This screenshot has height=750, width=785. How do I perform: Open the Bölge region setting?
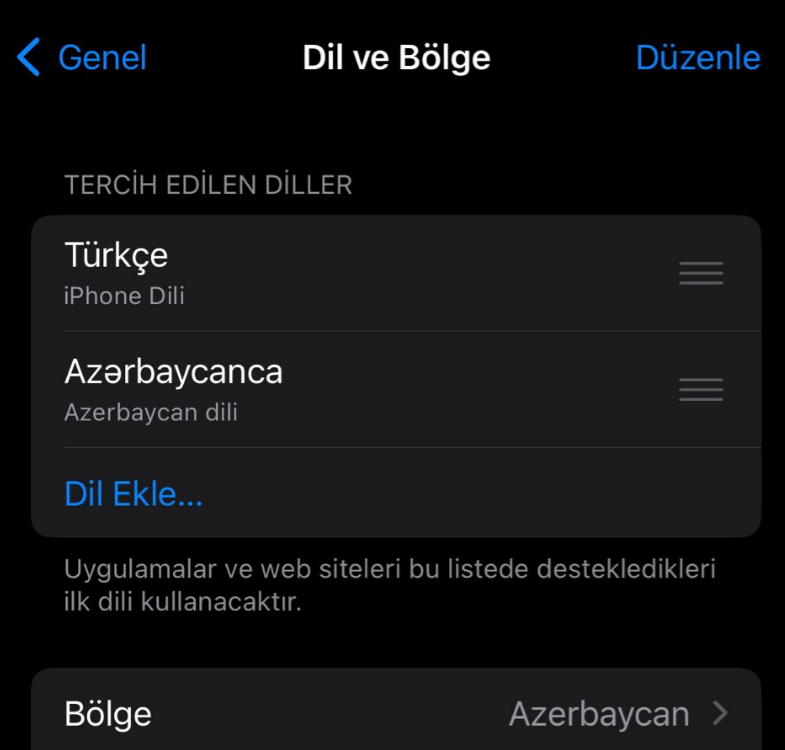tap(396, 714)
